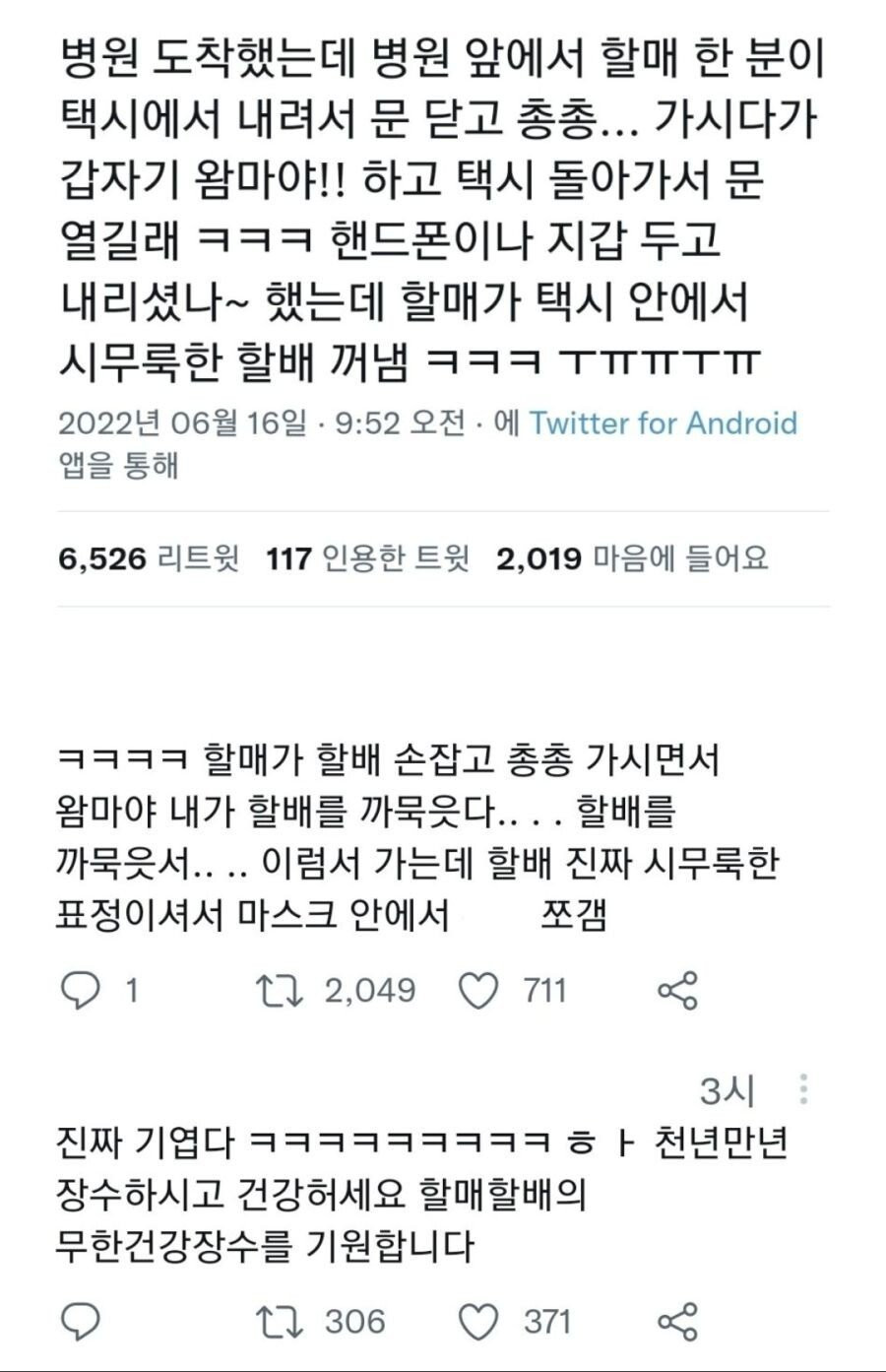The height and width of the screenshot is (1372, 886).
Task: View the 2,019 likes list
Action: tap(631, 558)
